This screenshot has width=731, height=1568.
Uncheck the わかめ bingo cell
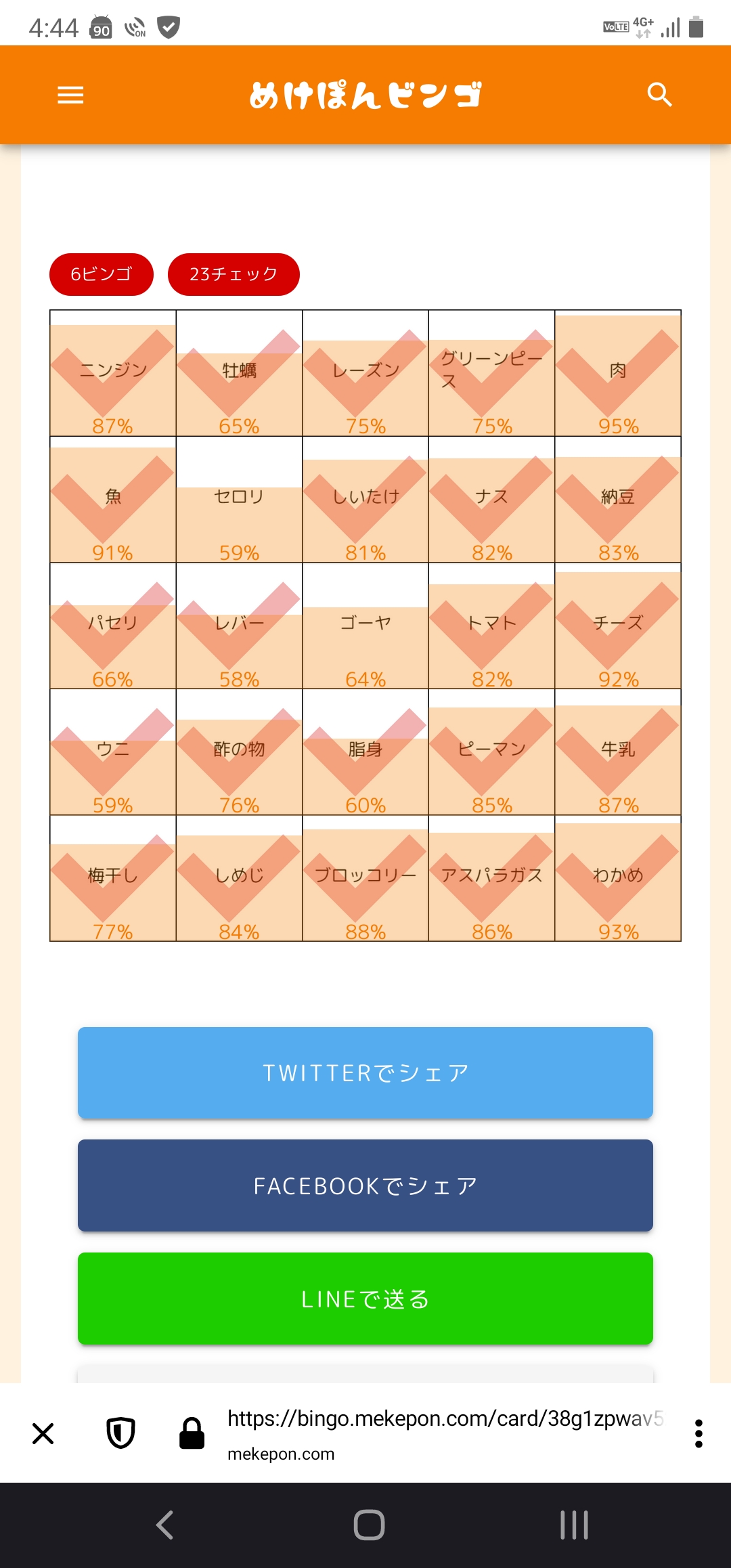[x=618, y=878]
